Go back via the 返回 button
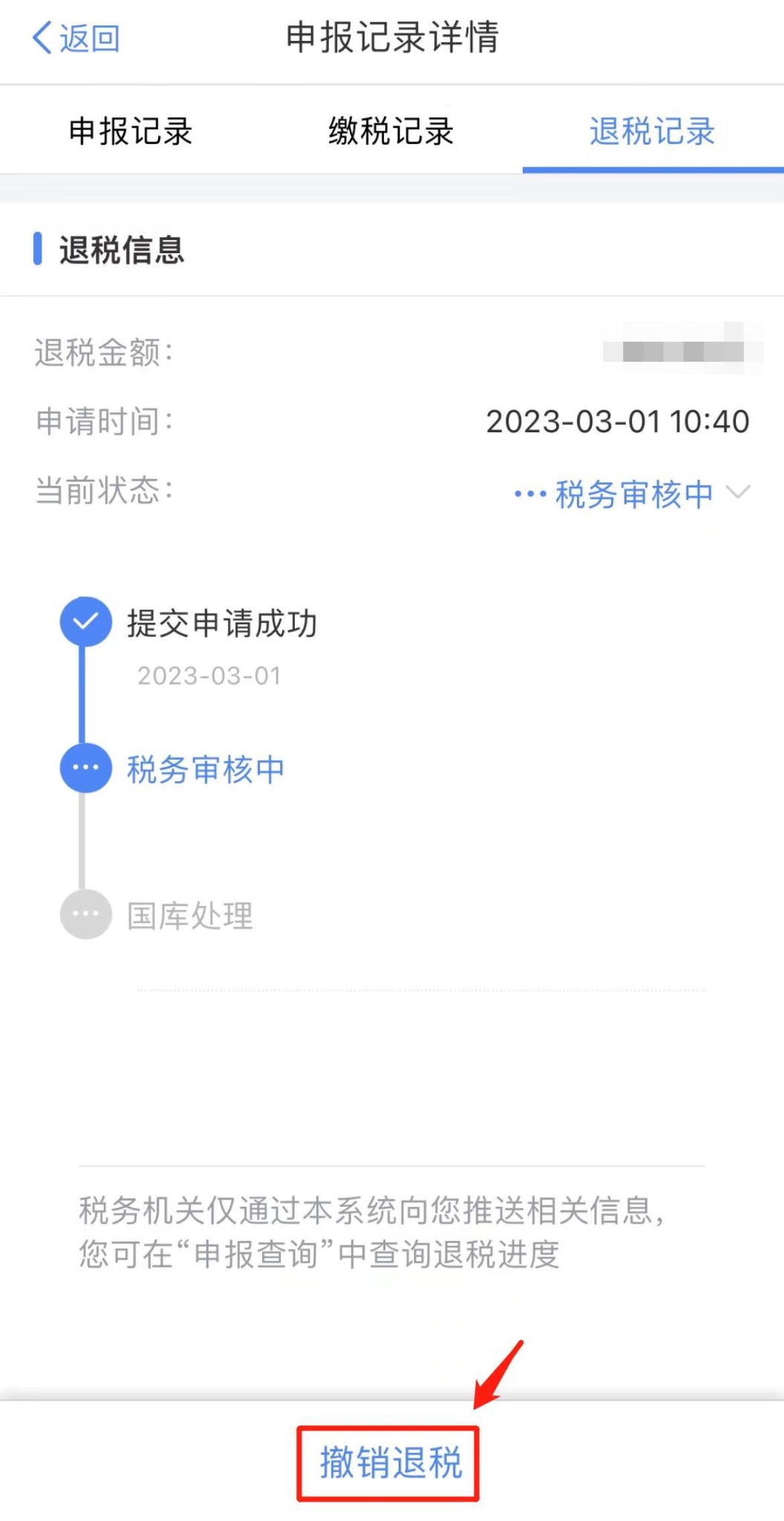The image size is (784, 1521). (x=76, y=38)
